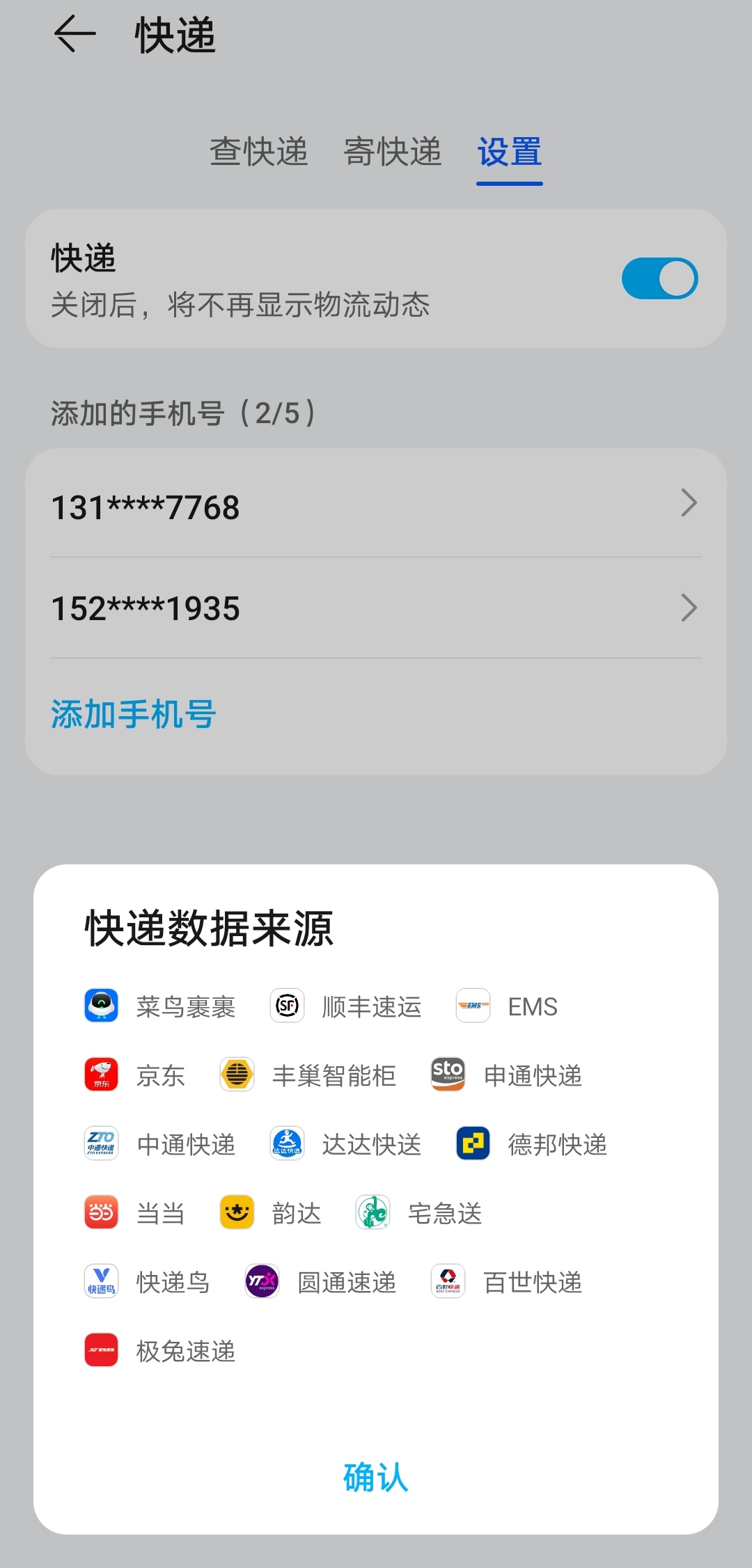752x1568 pixels.
Task: Select 申通快递 as a data source
Action: click(449, 1074)
